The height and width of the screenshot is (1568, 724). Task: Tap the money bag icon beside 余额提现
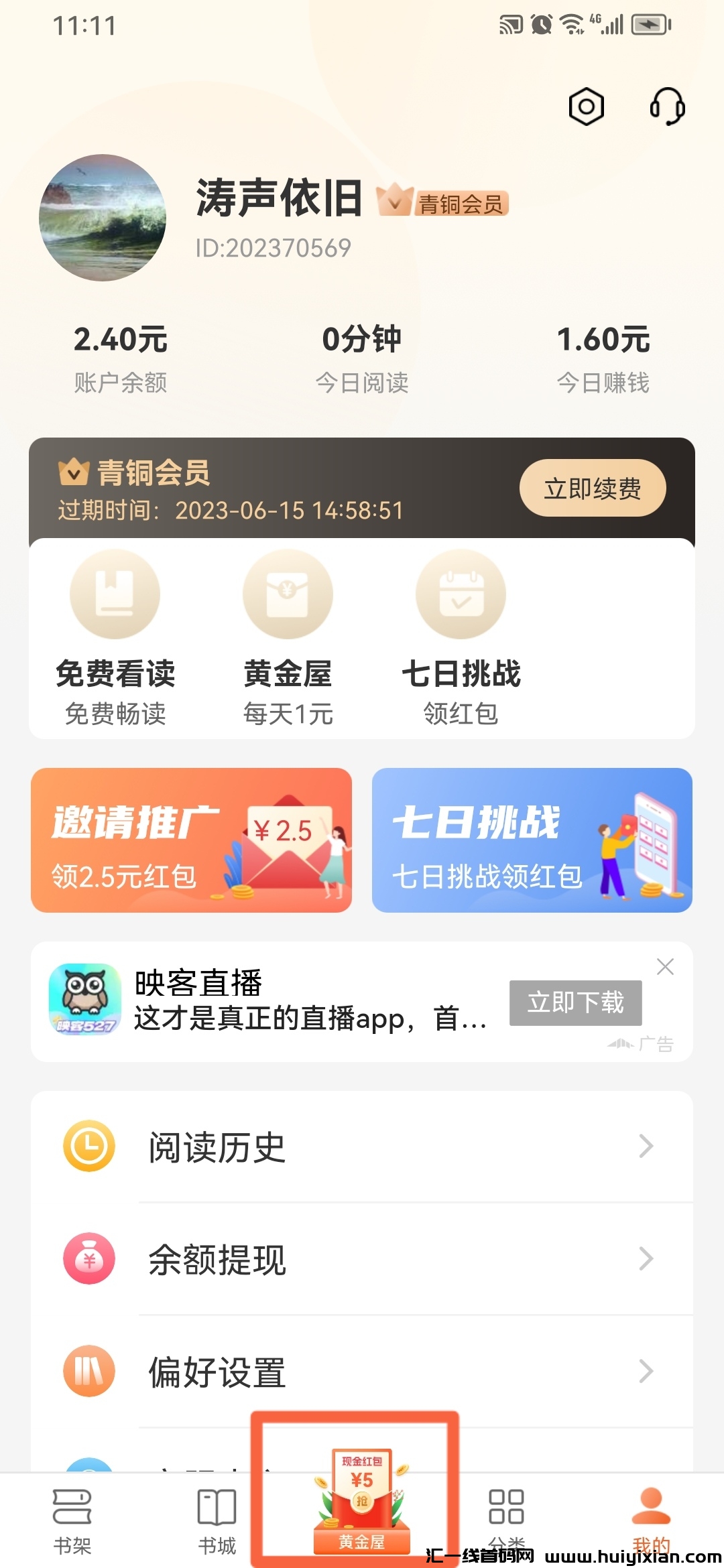(x=88, y=1258)
